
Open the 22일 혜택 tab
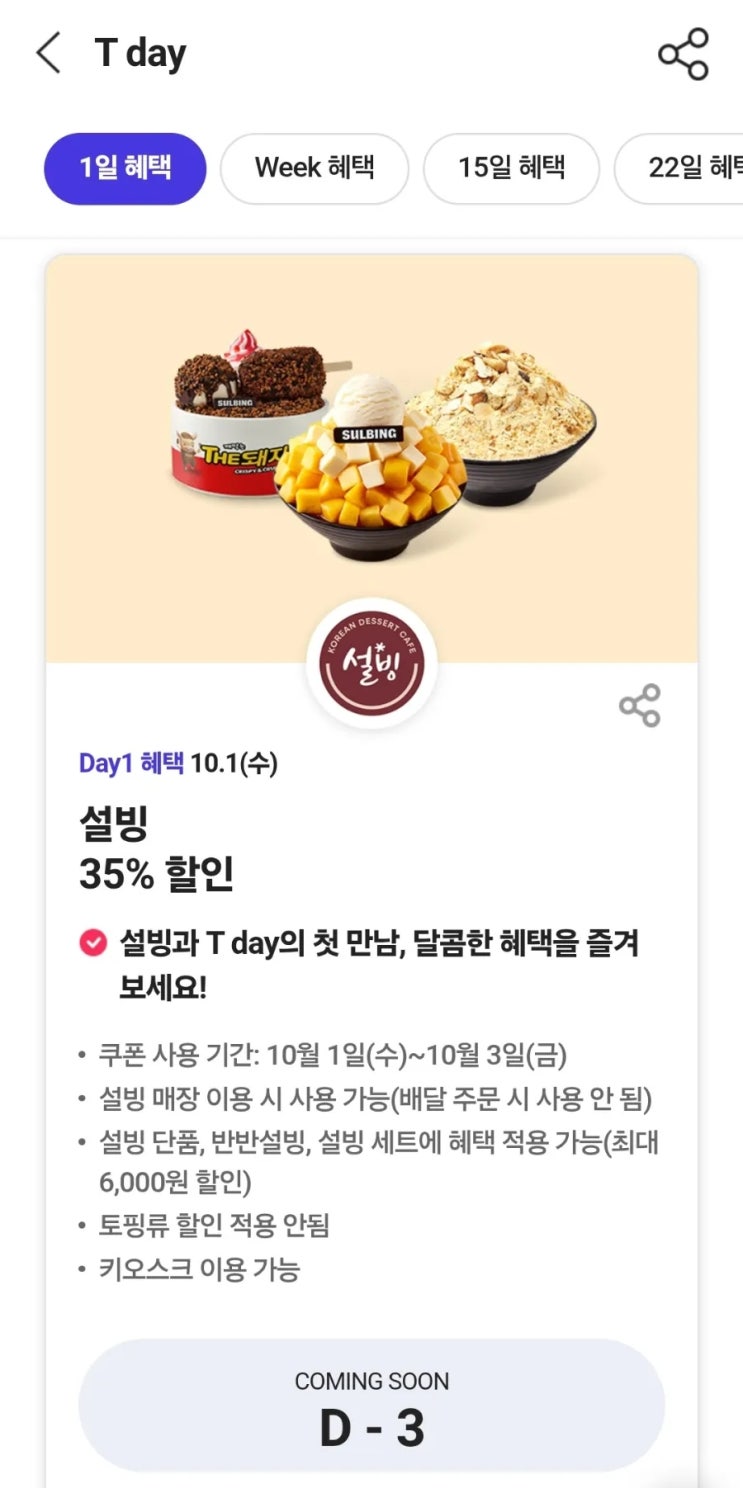tap(679, 168)
